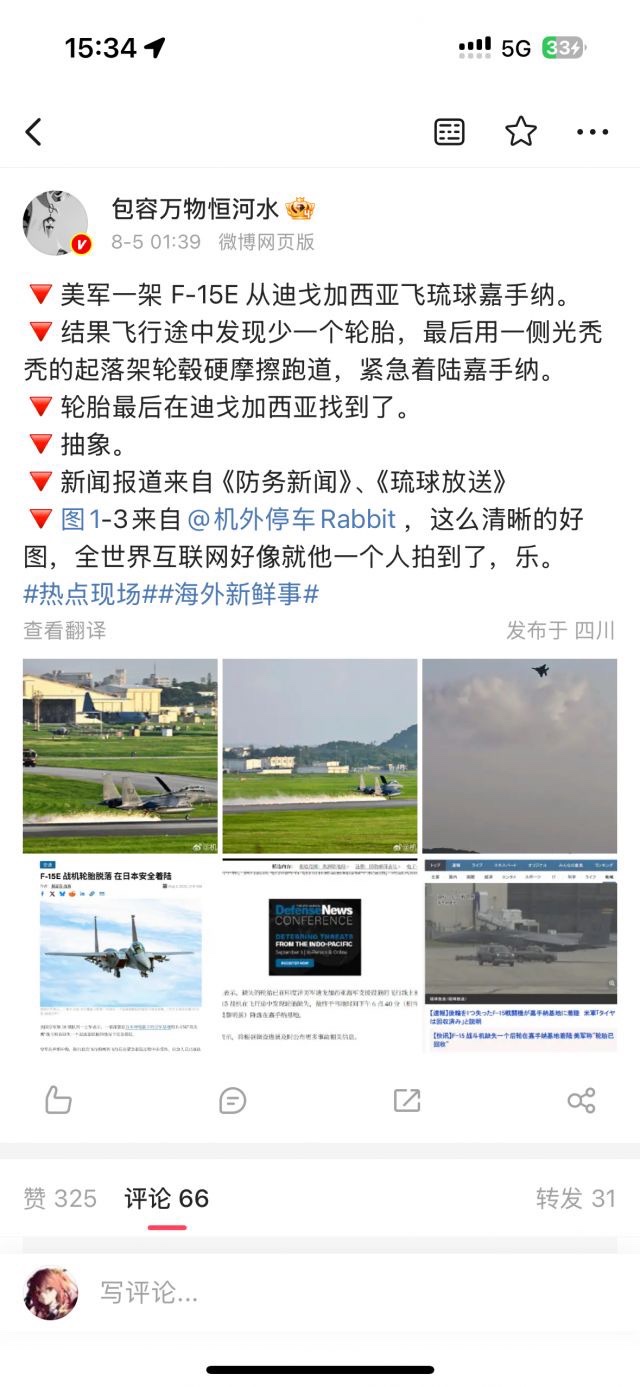The width and height of the screenshot is (640, 1387).
Task: Repost using the square arrow icon
Action: [x=407, y=1100]
